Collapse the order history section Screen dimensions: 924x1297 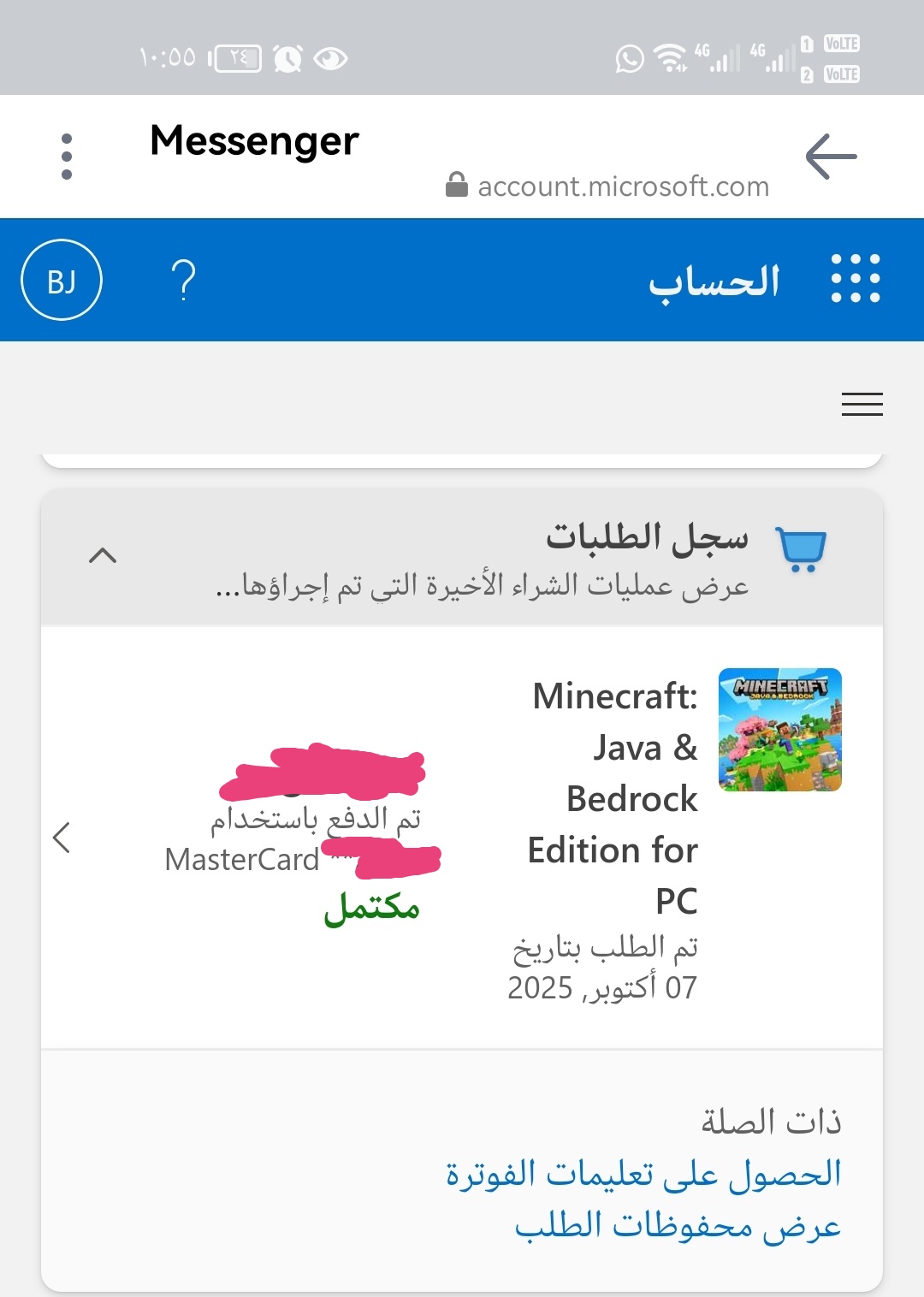(103, 556)
